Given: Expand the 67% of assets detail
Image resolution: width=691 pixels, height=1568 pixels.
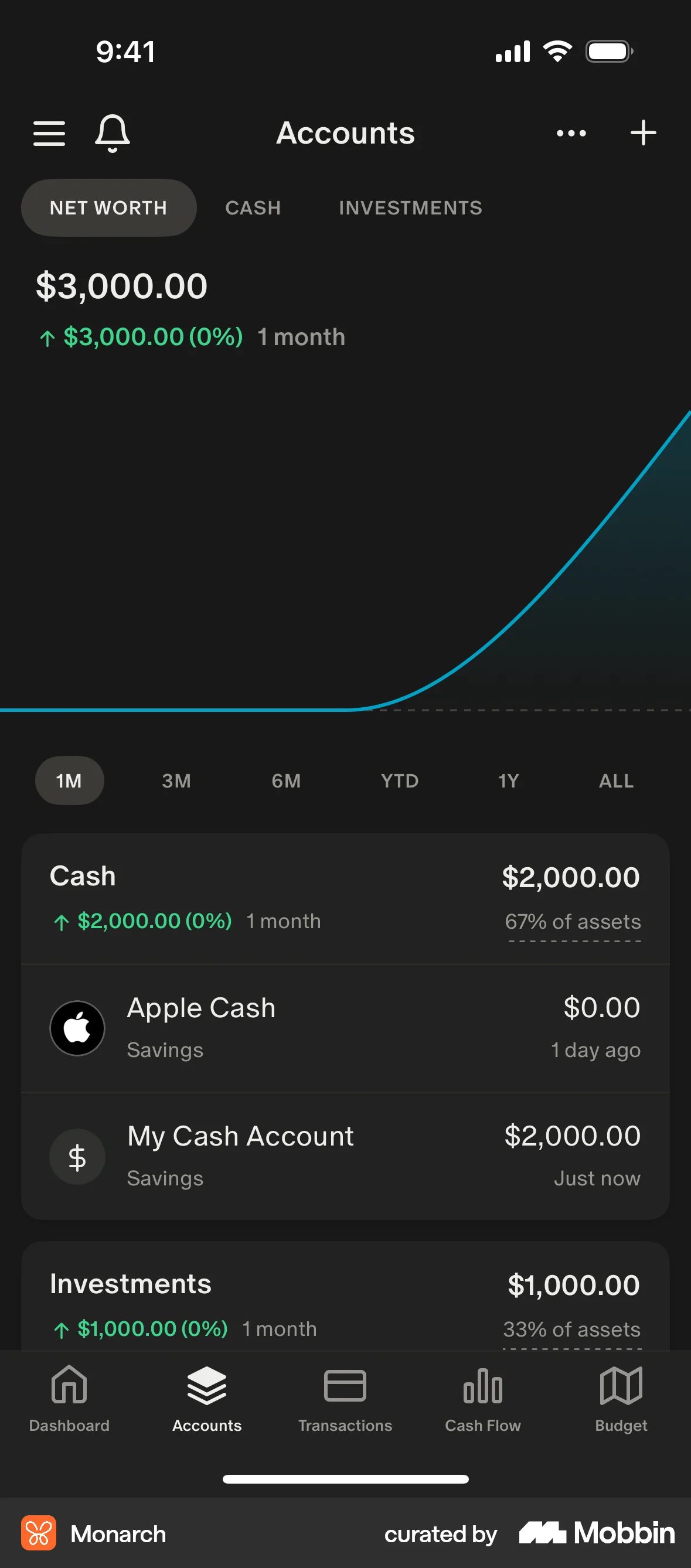Looking at the screenshot, I should point(572,922).
